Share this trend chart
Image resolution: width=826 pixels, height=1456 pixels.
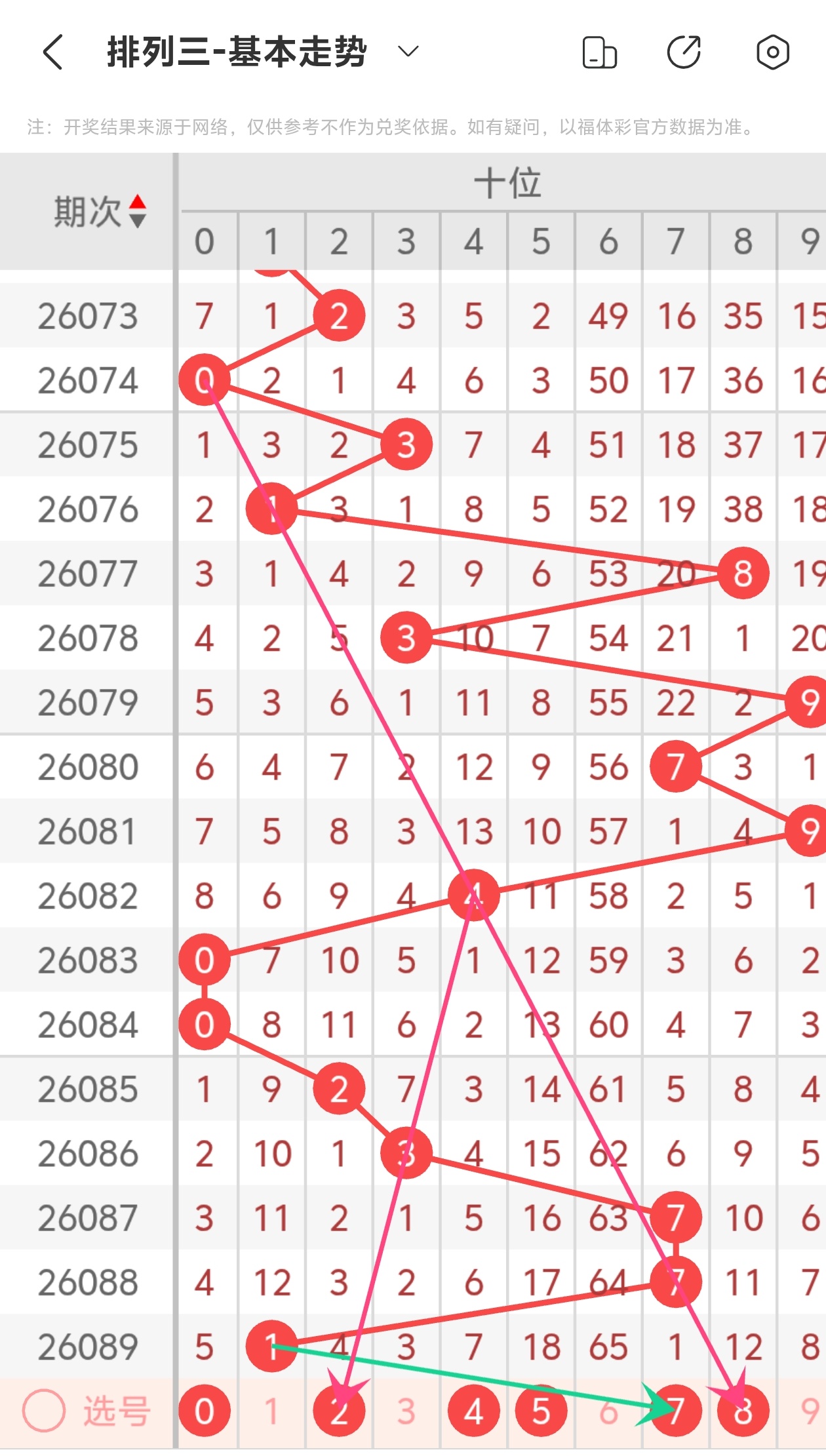tap(684, 52)
